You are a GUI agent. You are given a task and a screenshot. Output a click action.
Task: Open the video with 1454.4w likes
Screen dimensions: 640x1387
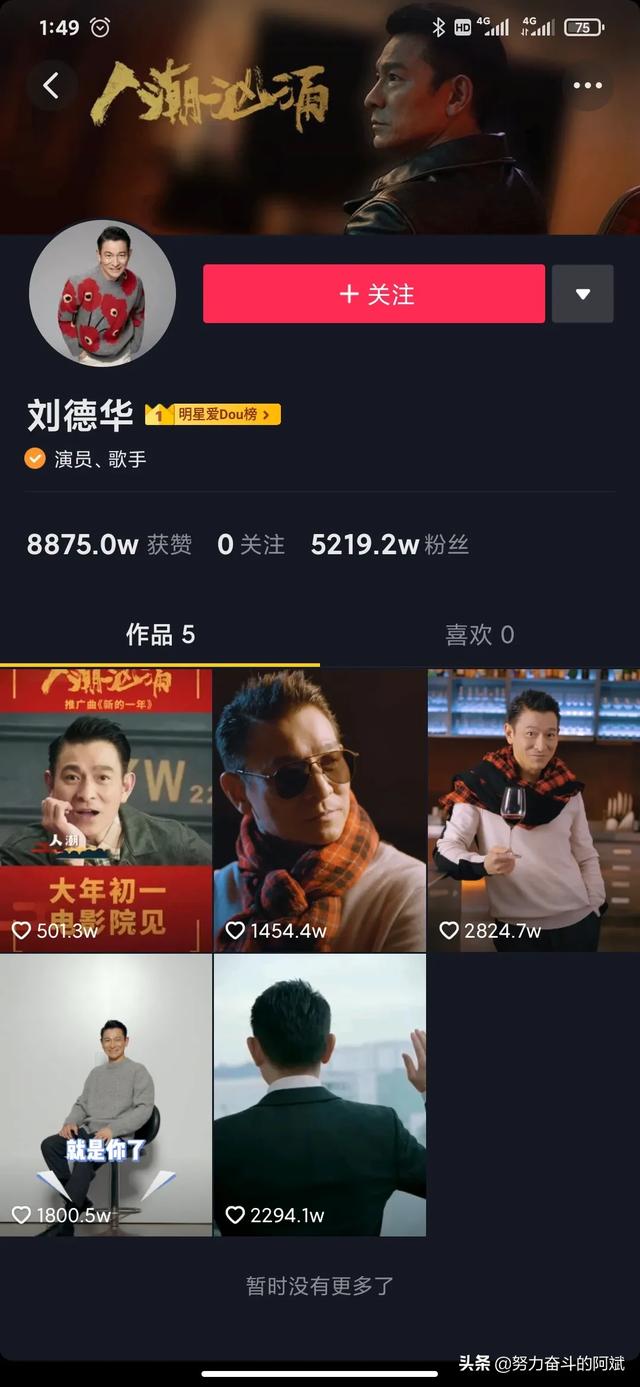[320, 810]
